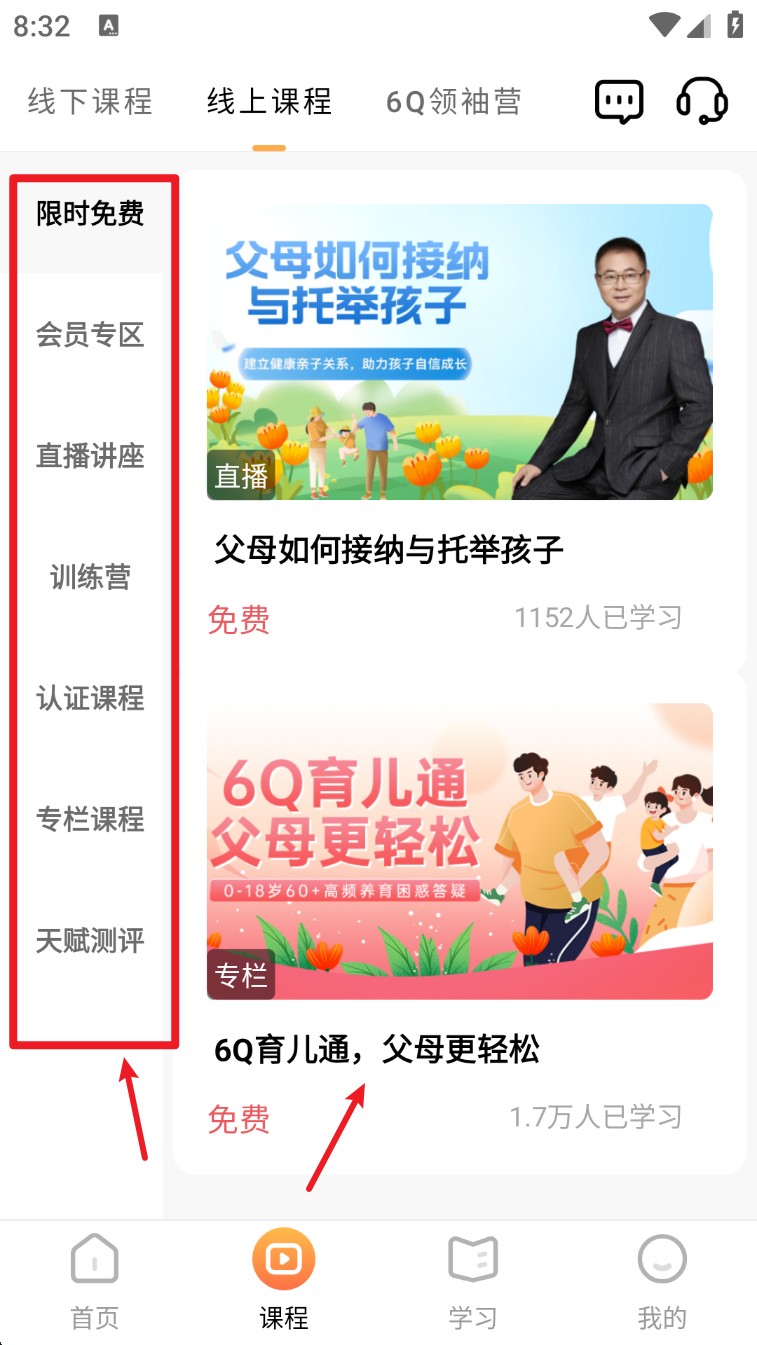Open the customer service headset icon

click(702, 101)
